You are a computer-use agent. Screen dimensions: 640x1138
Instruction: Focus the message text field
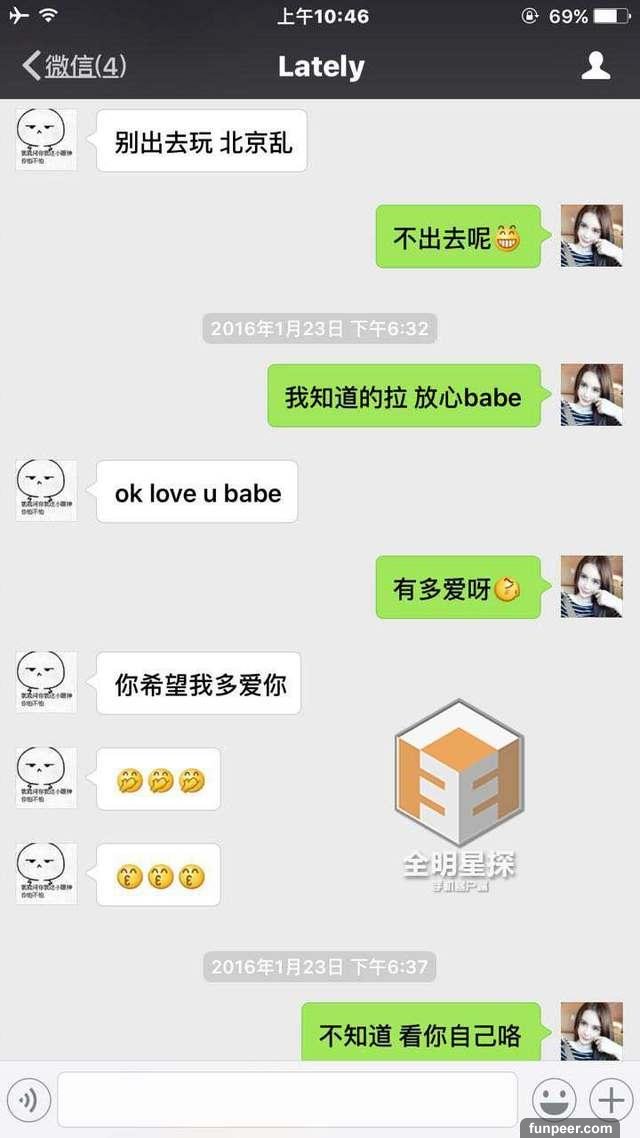click(287, 1100)
